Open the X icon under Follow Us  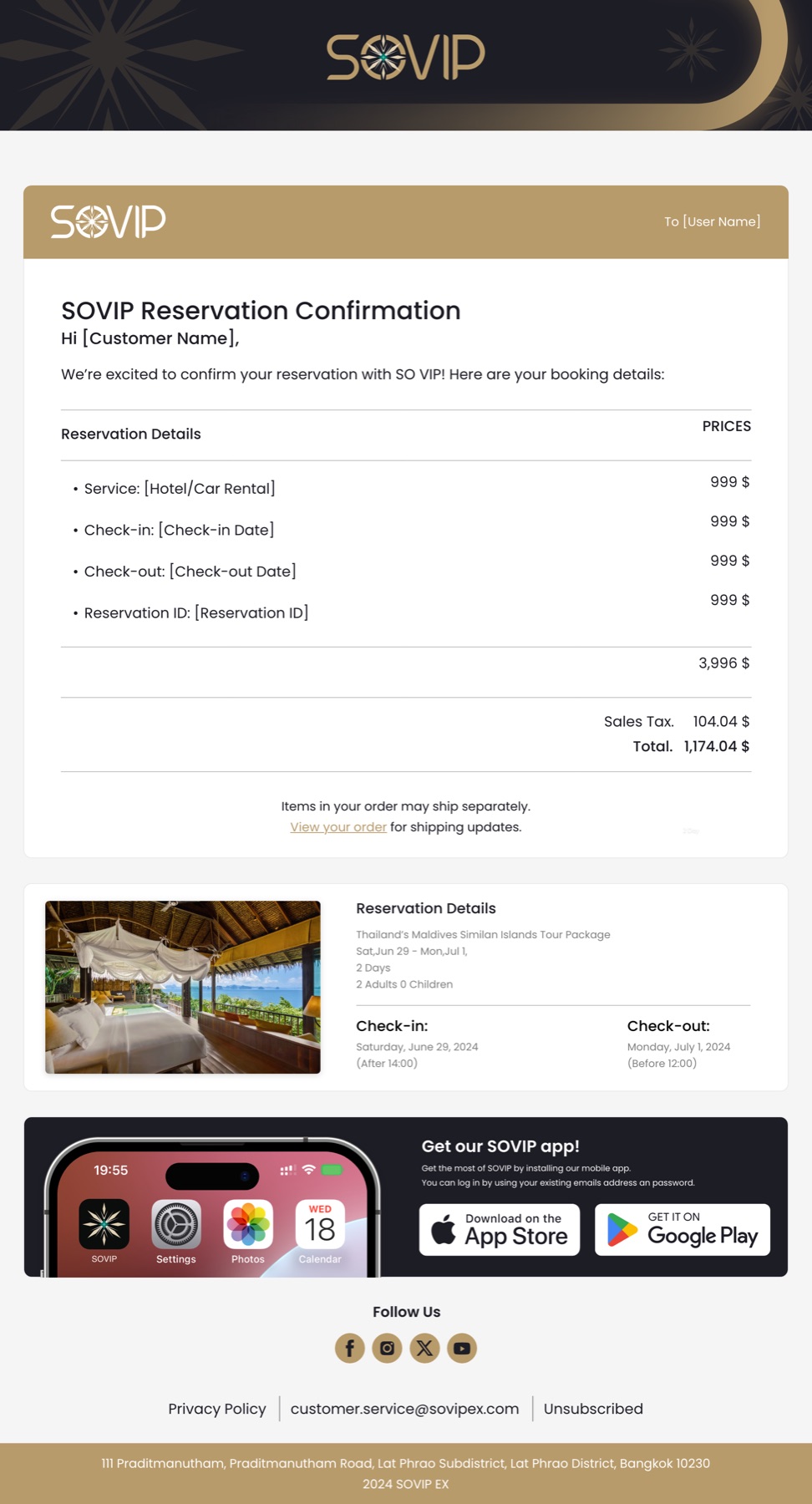(424, 1348)
